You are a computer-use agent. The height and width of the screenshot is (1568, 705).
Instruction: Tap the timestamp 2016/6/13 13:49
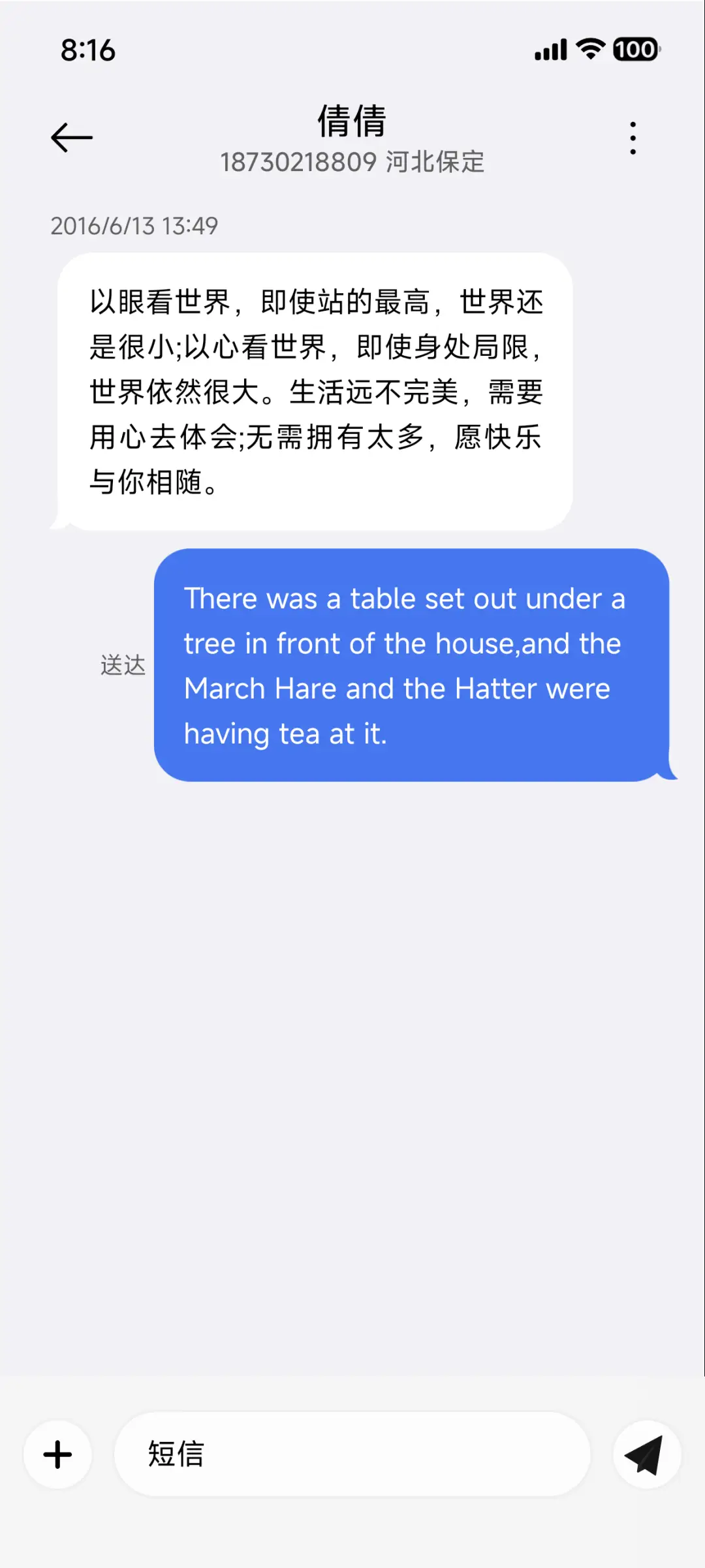tap(134, 227)
